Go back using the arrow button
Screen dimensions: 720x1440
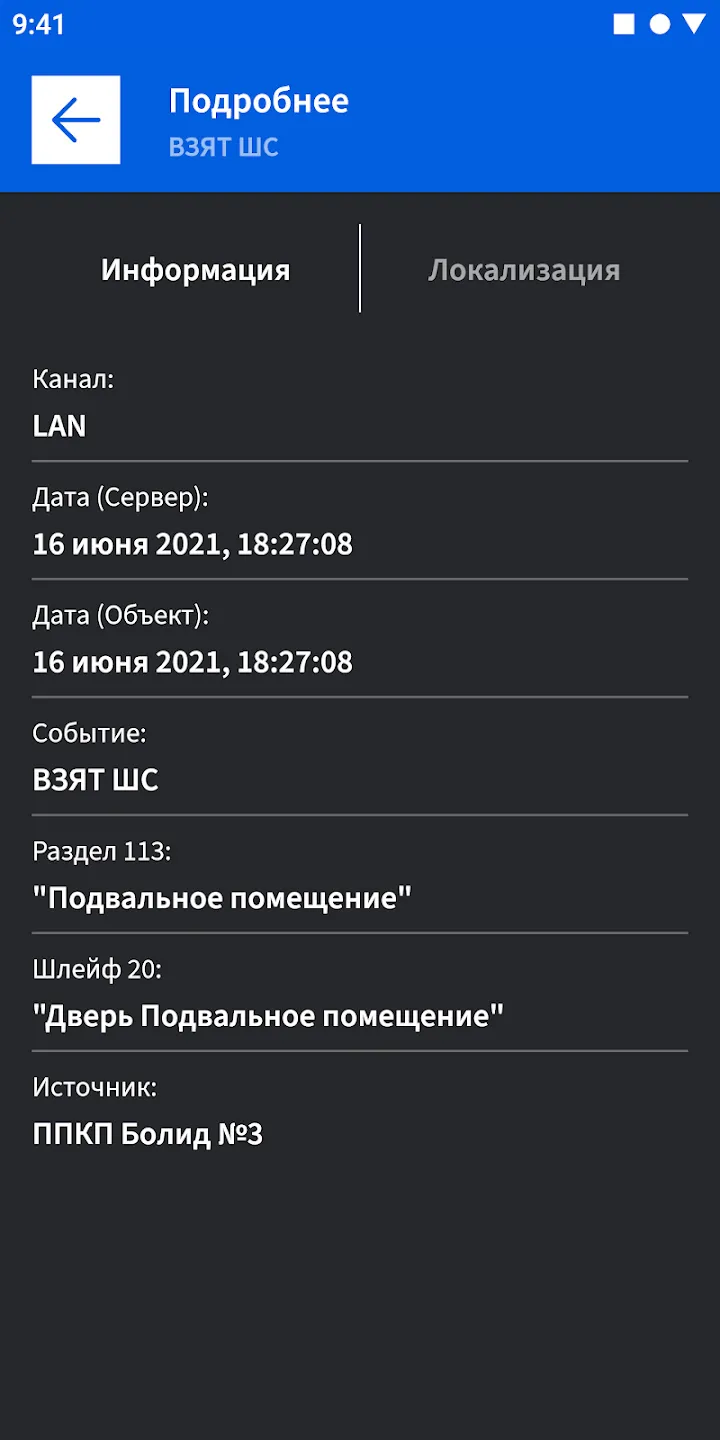pyautogui.click(x=76, y=120)
